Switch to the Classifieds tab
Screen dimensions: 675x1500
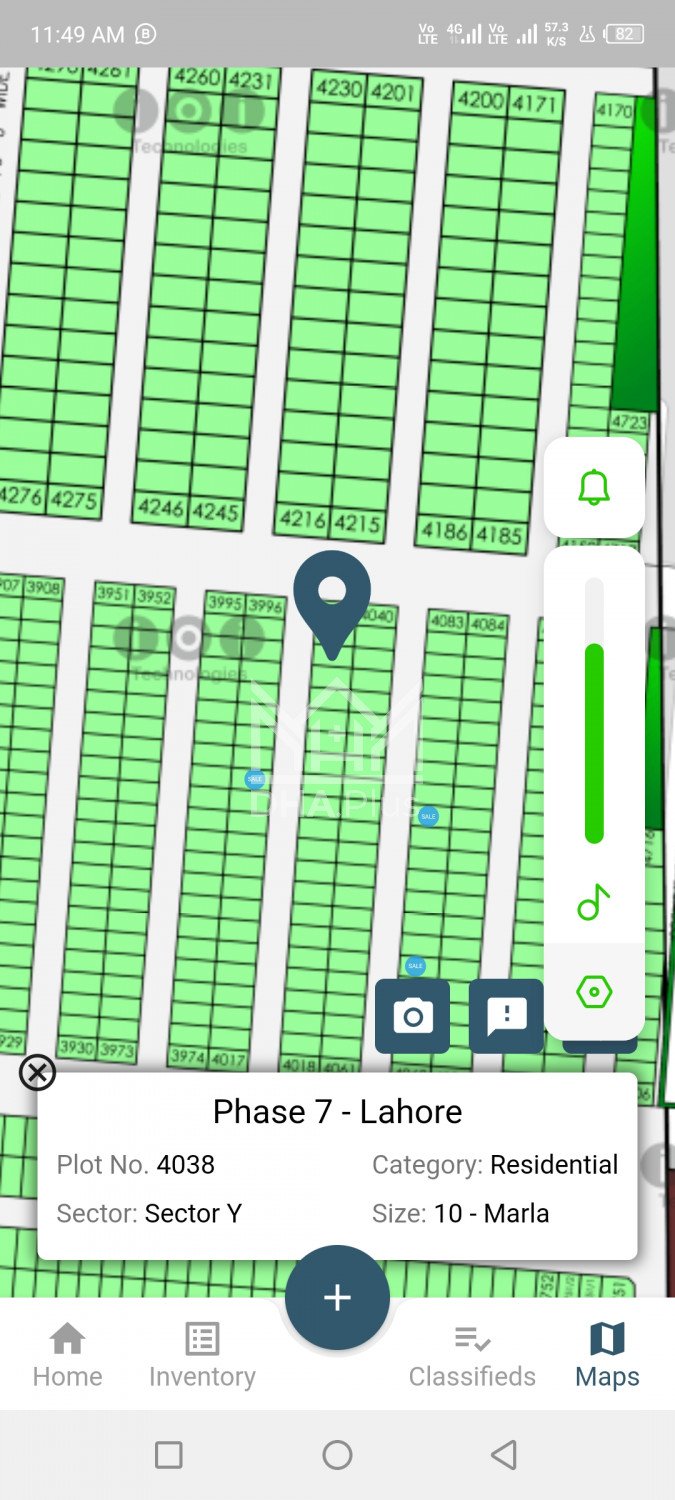coord(472,1354)
